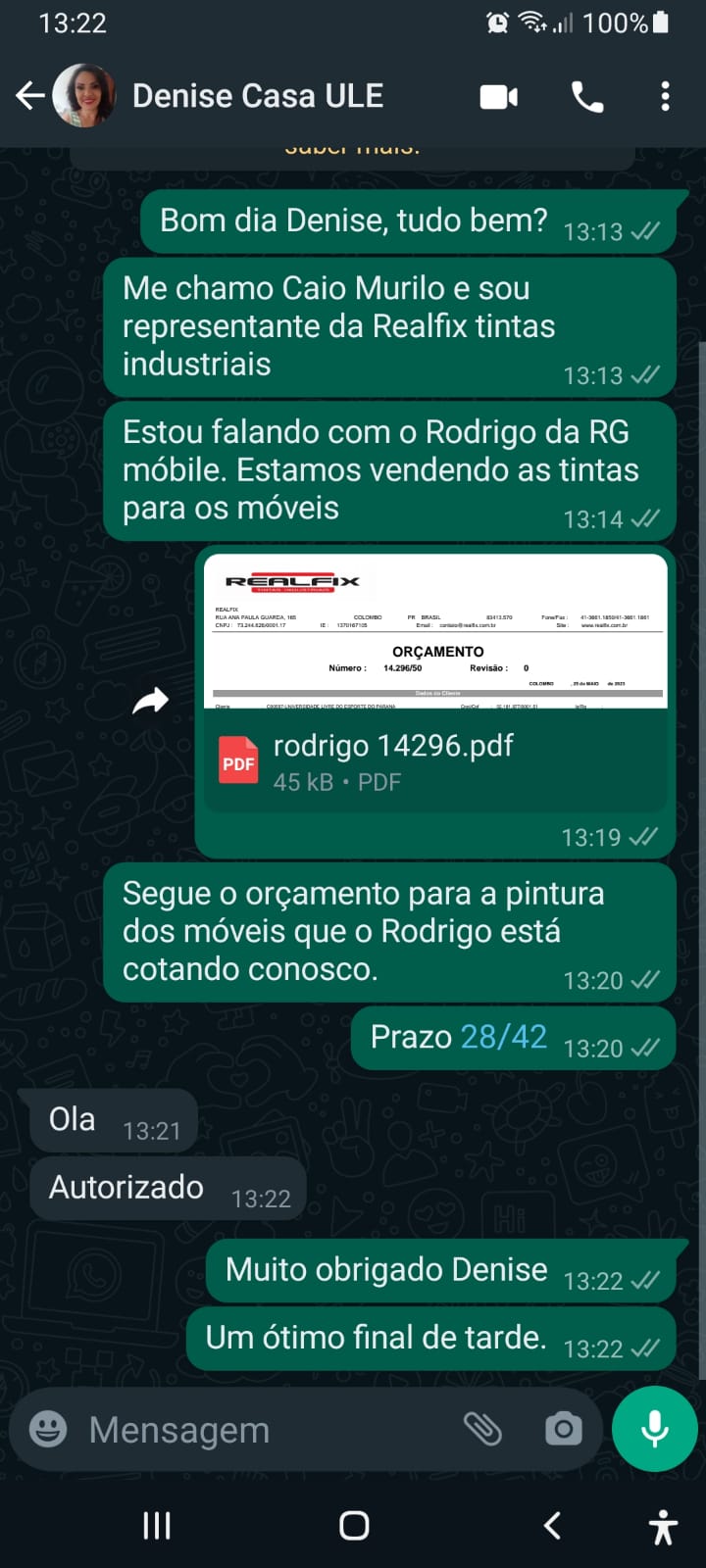This screenshot has width=706, height=1568.
Task: Go to the home screen
Action: (x=354, y=1525)
